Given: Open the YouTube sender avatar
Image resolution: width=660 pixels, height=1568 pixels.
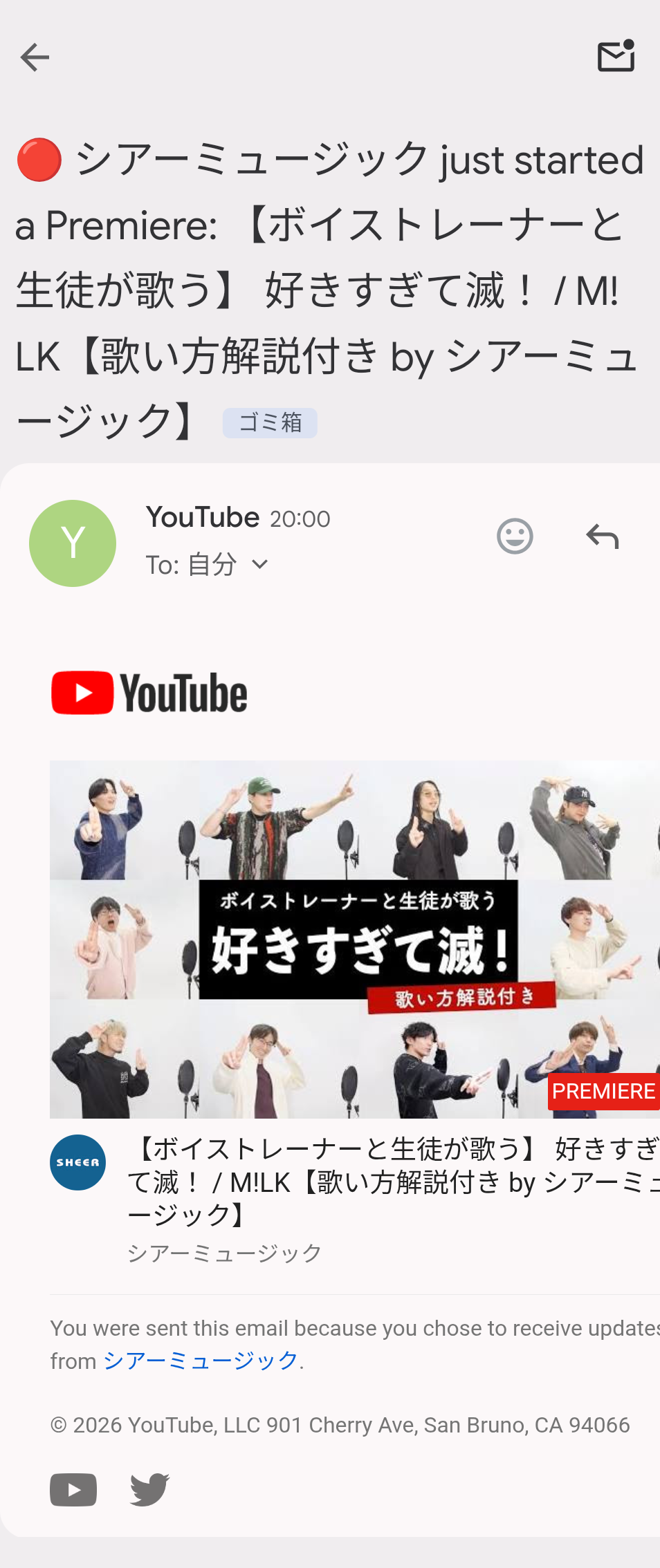Looking at the screenshot, I should pos(73,543).
